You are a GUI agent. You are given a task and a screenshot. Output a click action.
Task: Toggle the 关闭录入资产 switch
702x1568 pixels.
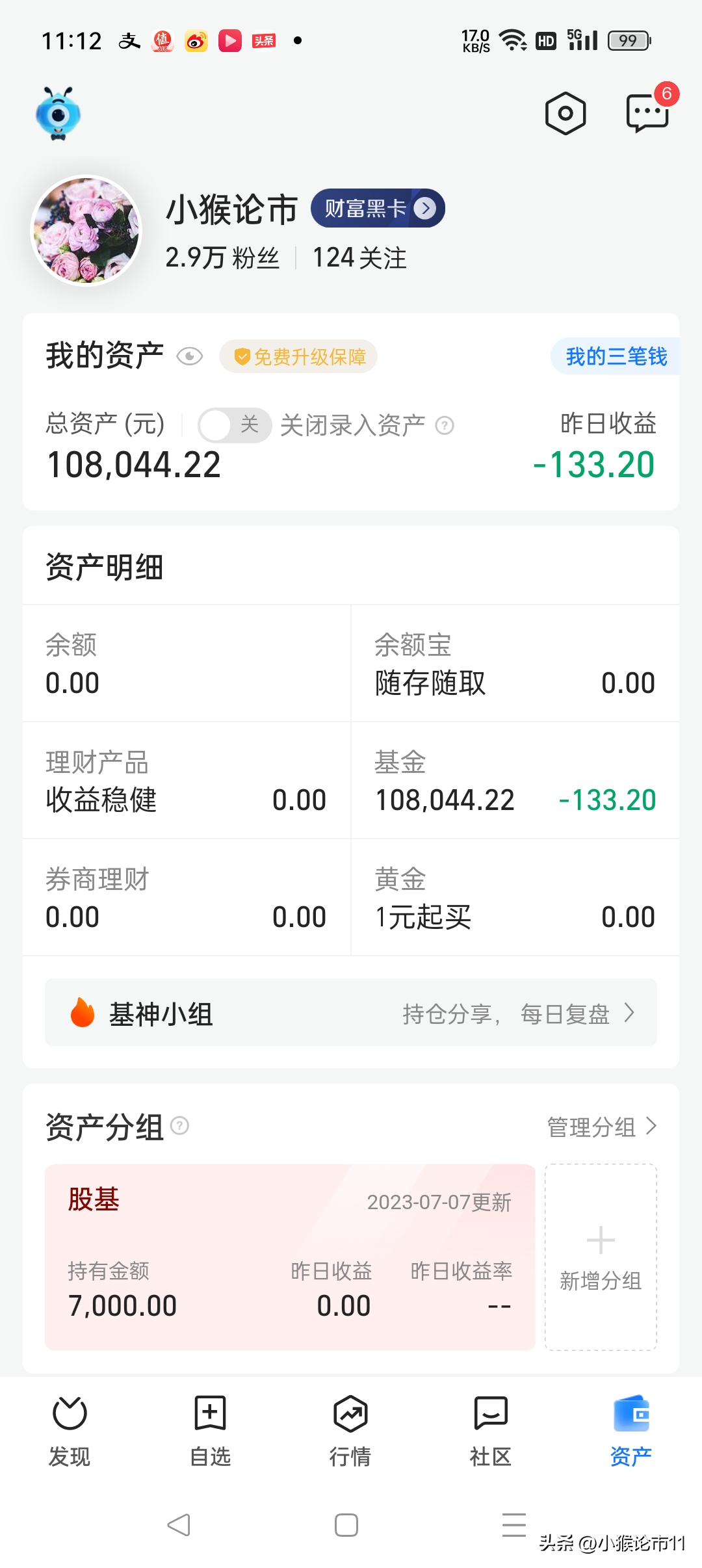click(x=235, y=425)
